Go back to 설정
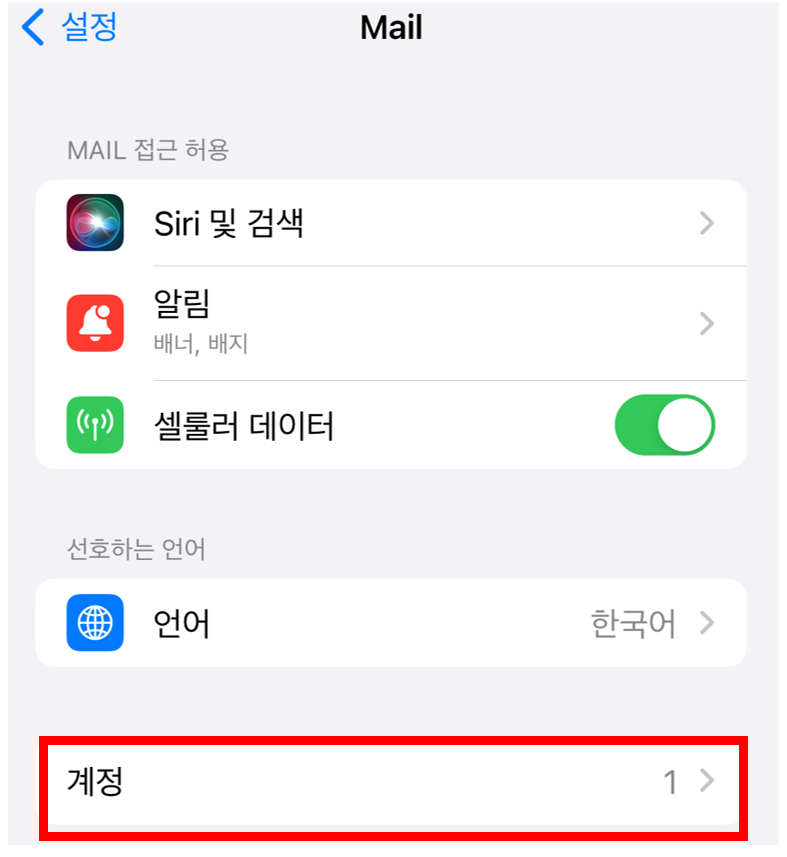 (x=70, y=27)
